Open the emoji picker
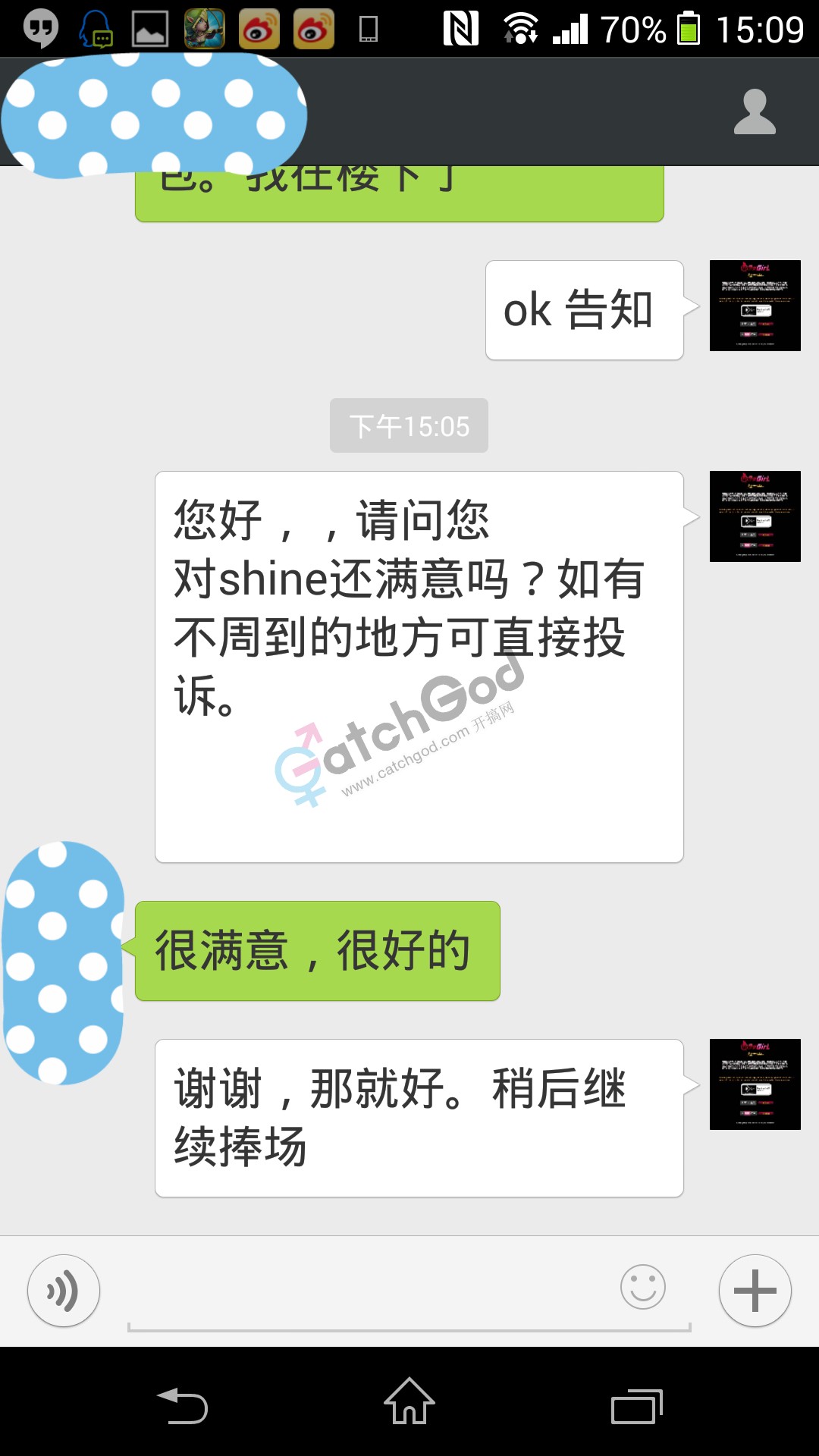This screenshot has width=819, height=1456. pyautogui.click(x=642, y=1287)
